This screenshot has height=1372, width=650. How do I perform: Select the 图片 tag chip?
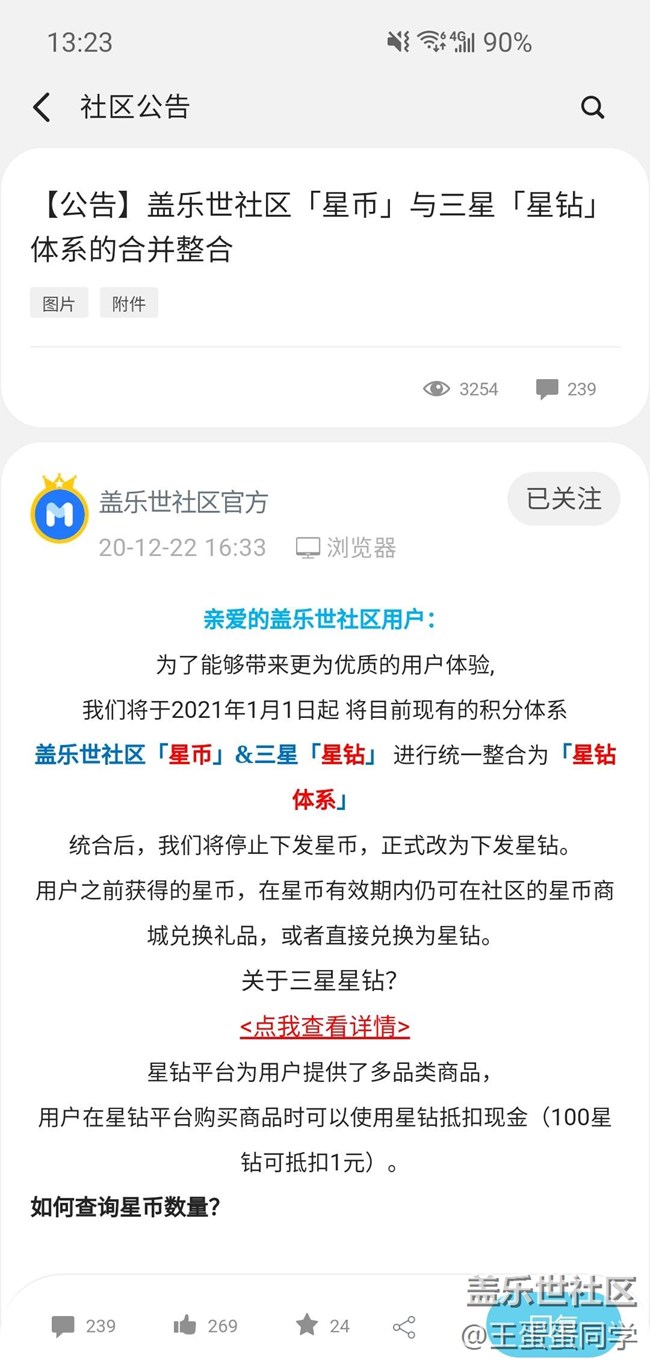coord(59,303)
